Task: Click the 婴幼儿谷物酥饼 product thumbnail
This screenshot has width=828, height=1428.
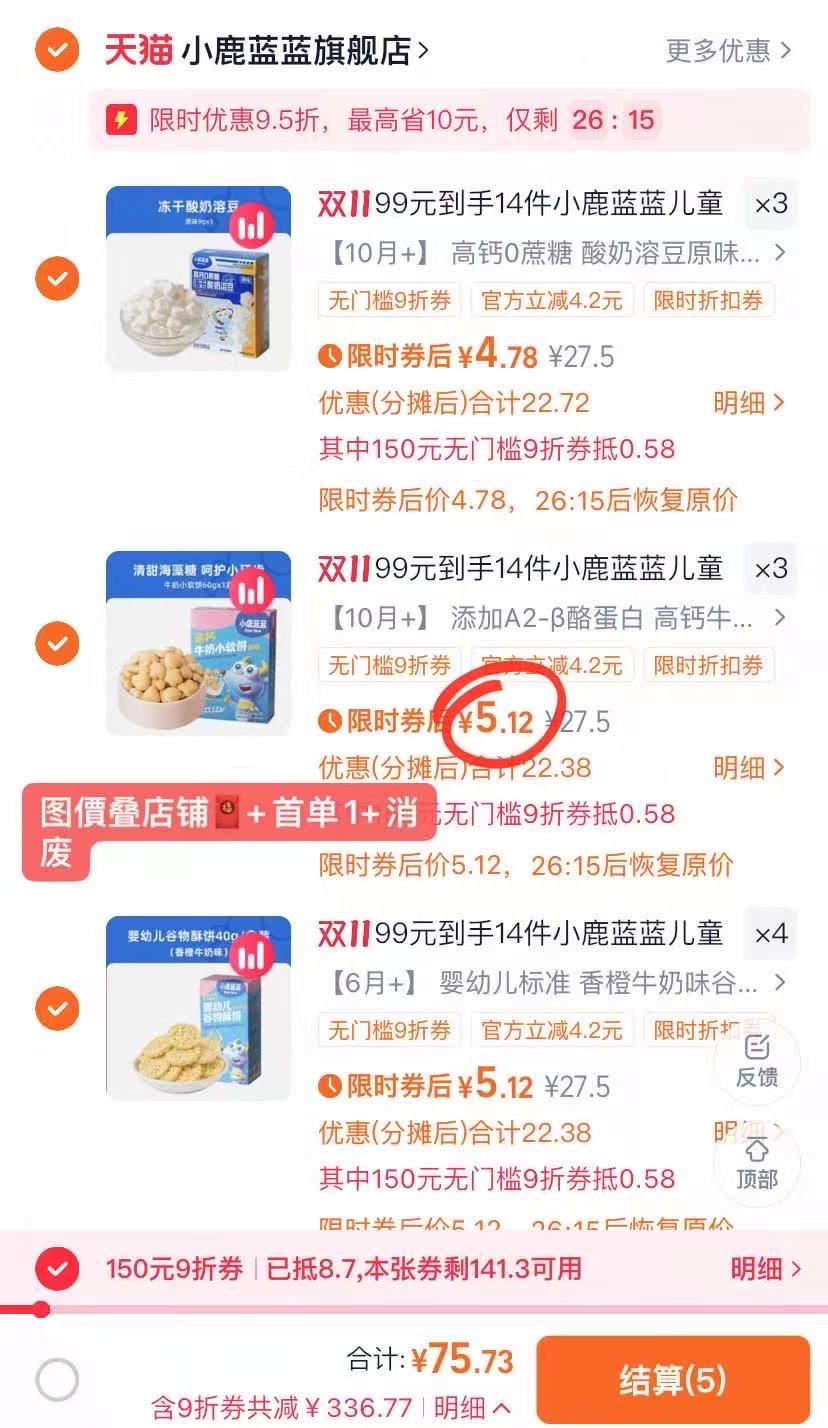Action: 198,1009
